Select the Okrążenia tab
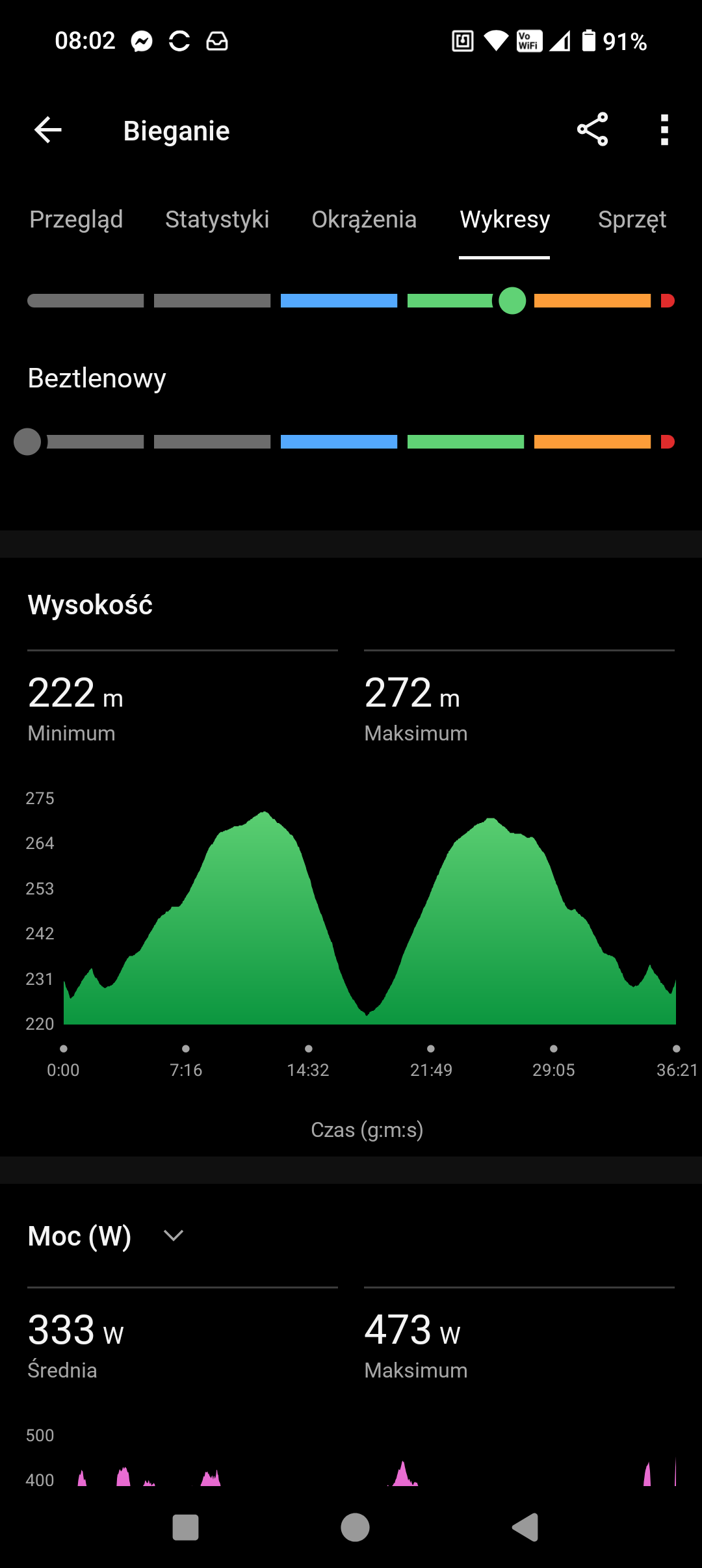702x1568 pixels. click(x=364, y=220)
